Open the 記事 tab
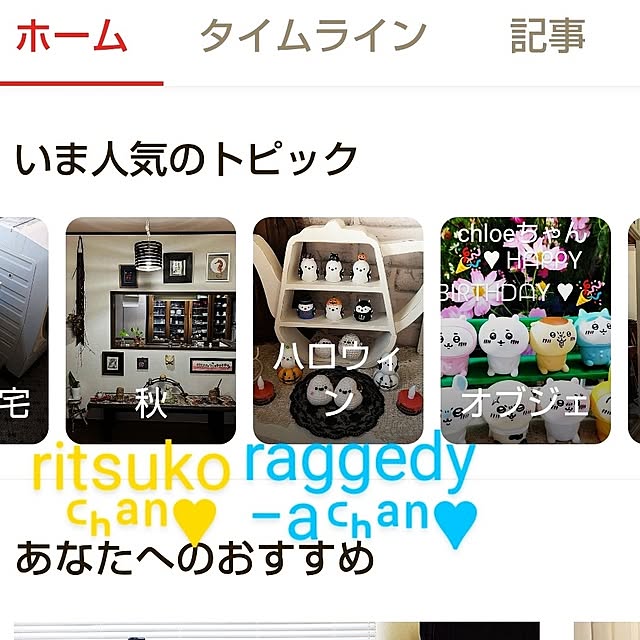Viewport: 640px width, 640px height. click(x=547, y=38)
